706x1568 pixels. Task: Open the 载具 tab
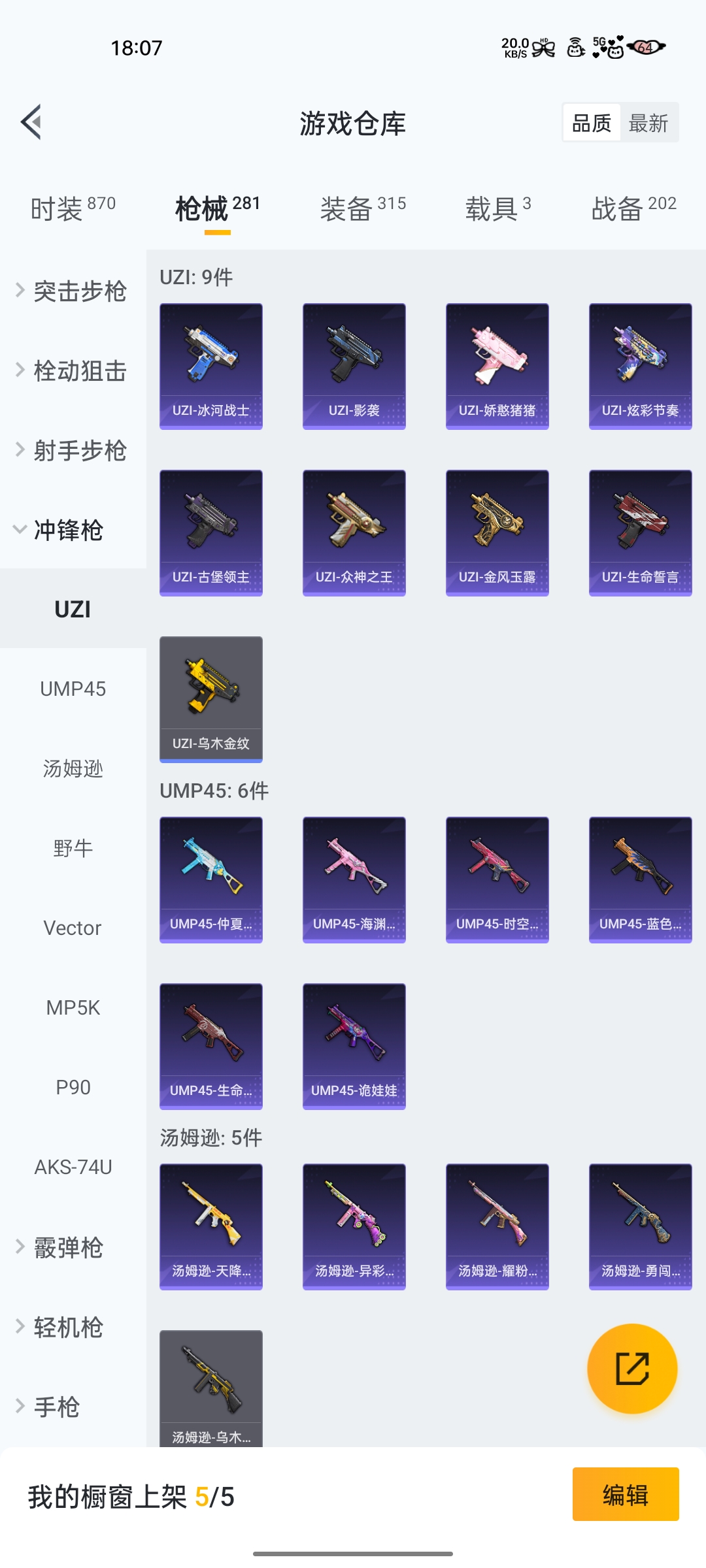click(497, 208)
